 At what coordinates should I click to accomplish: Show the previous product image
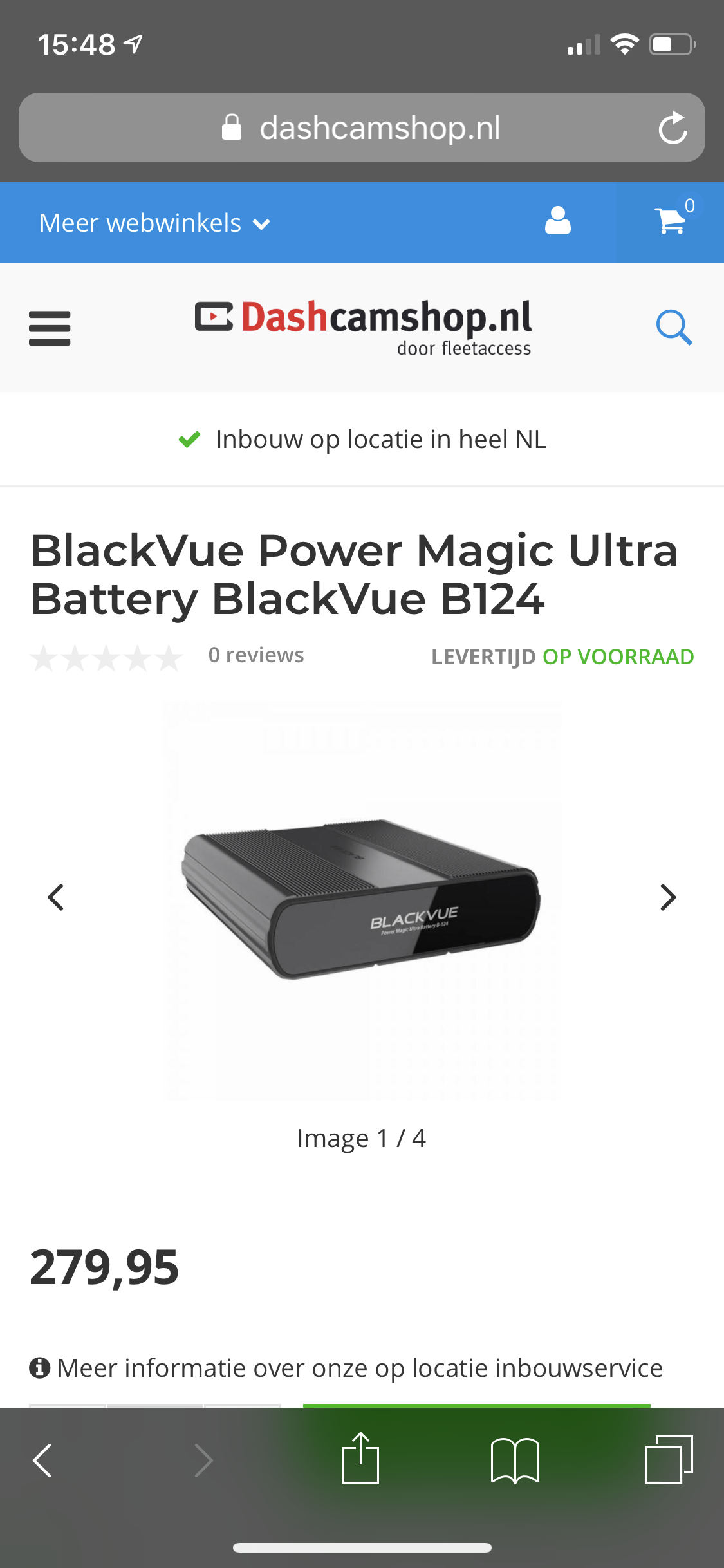click(56, 897)
